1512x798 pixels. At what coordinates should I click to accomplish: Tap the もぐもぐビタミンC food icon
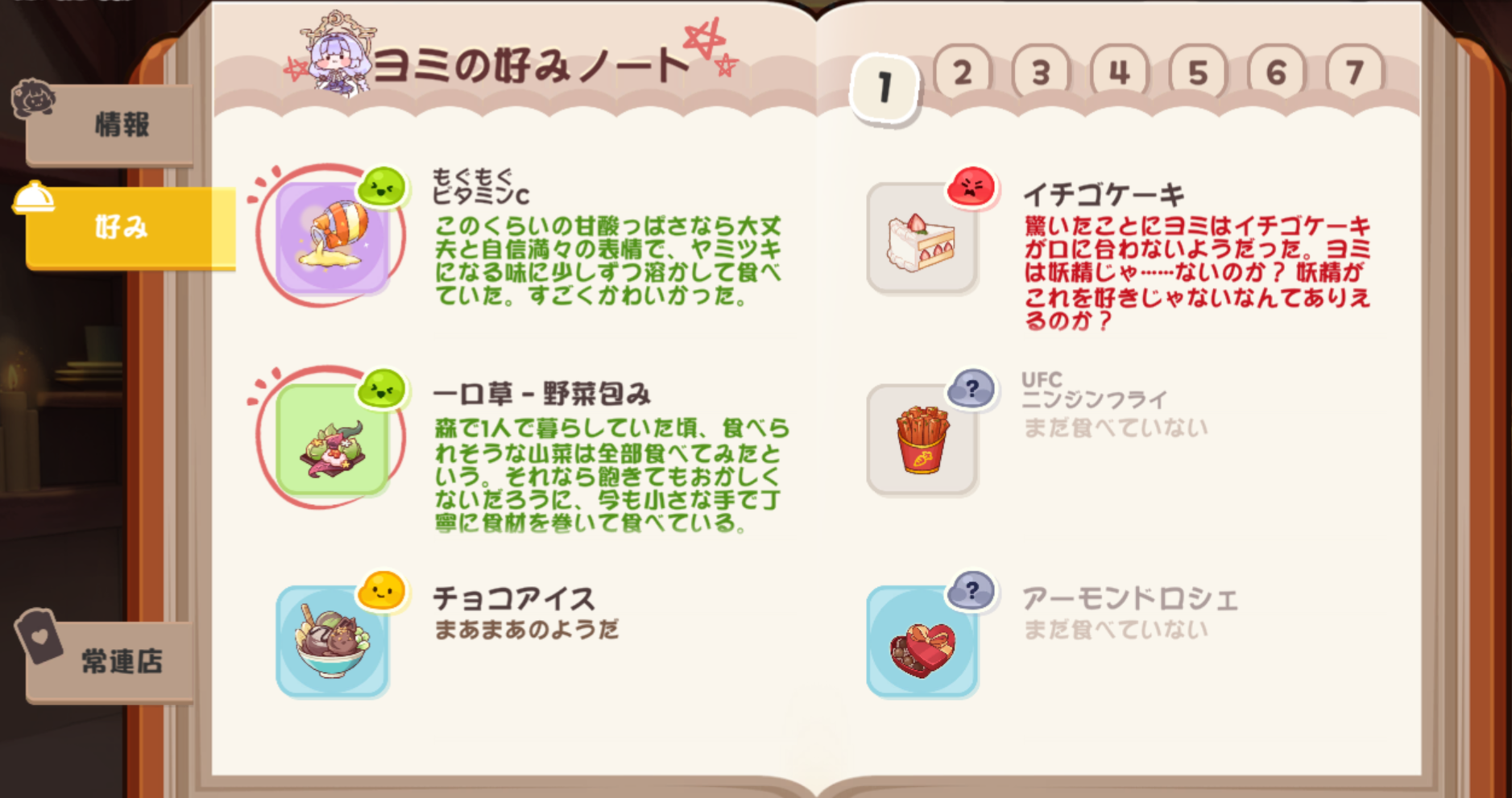pos(332,238)
